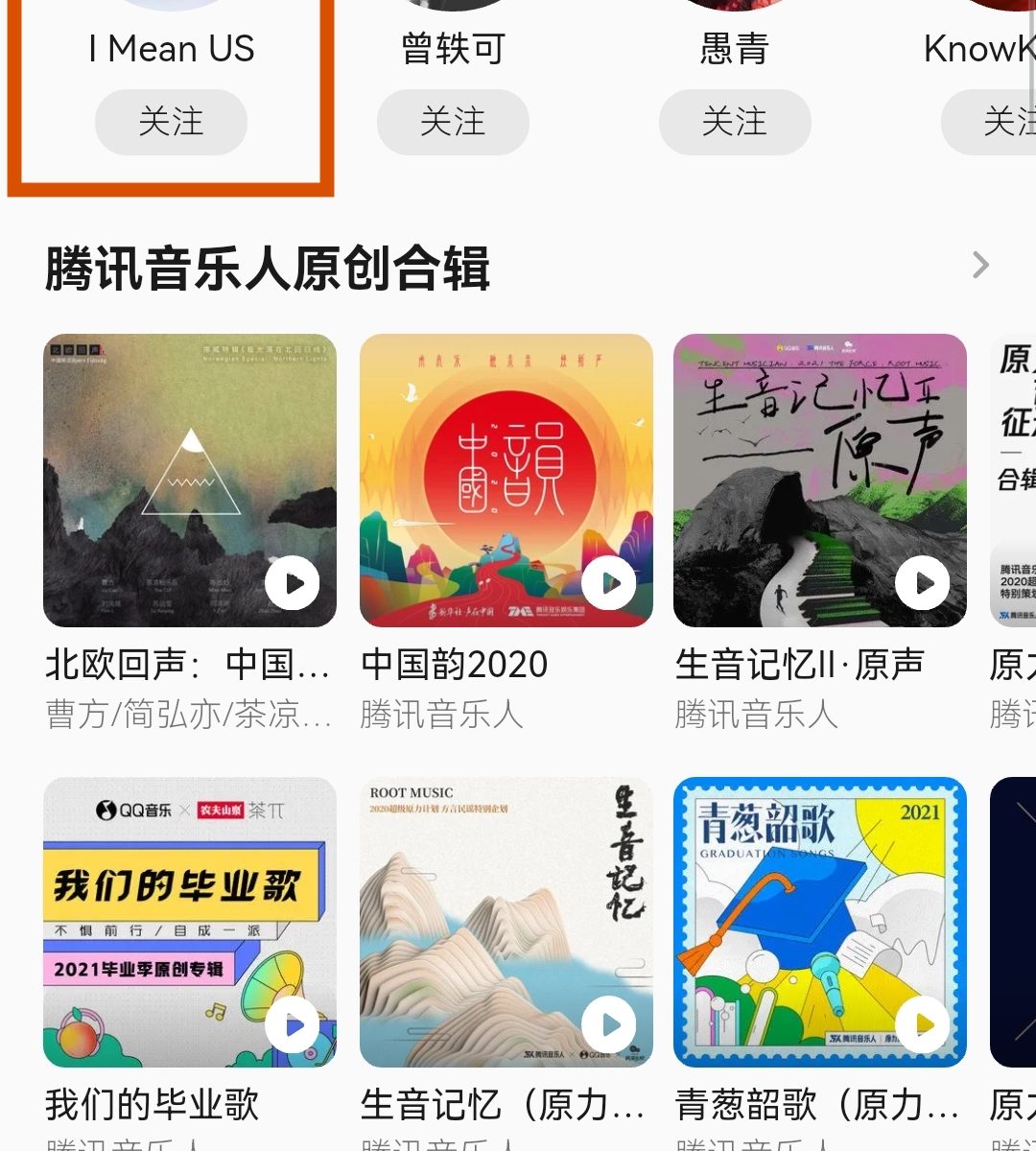Open the album 北欧回声：中国

click(x=190, y=480)
